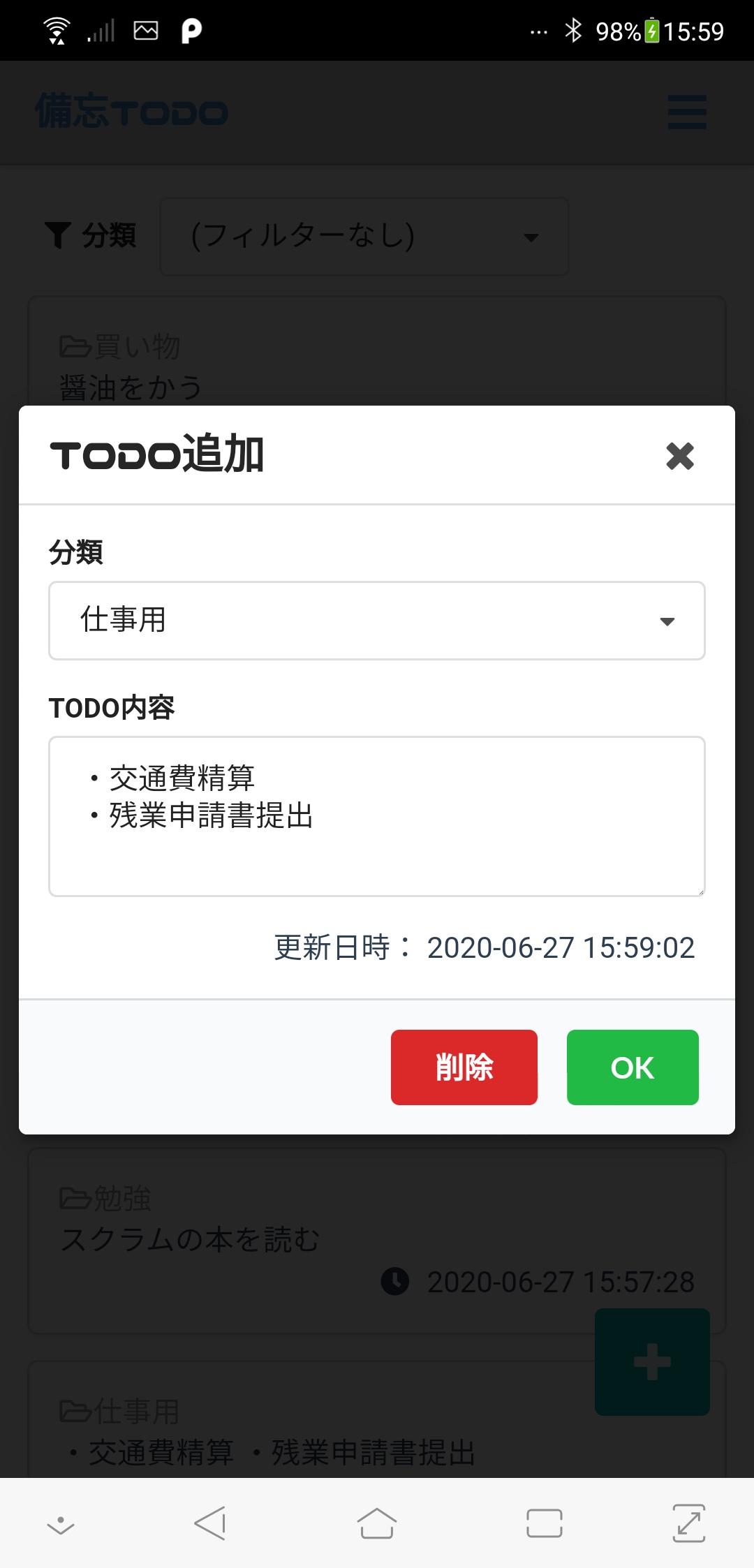This screenshot has height=1568, width=754.
Task: Go to the home screen
Action: (x=377, y=1523)
